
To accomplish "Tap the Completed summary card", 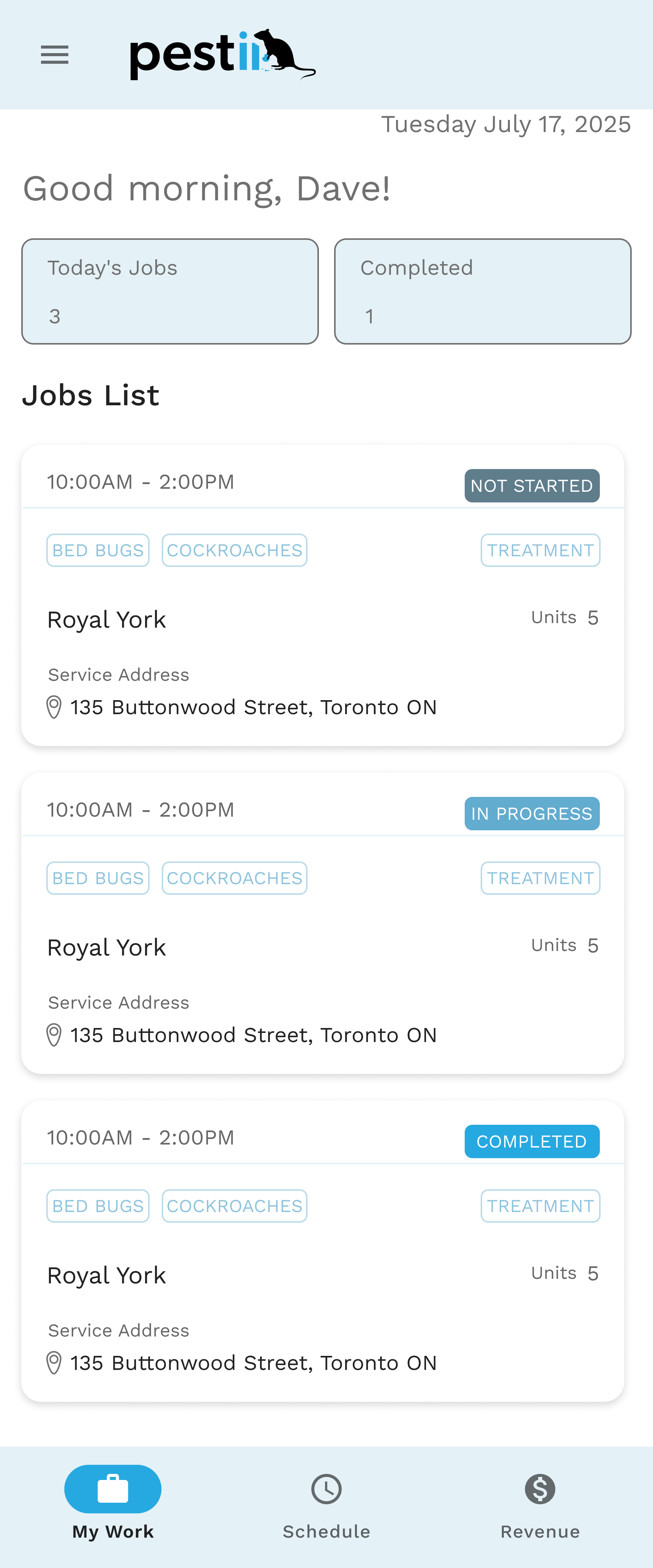I will 483,291.
